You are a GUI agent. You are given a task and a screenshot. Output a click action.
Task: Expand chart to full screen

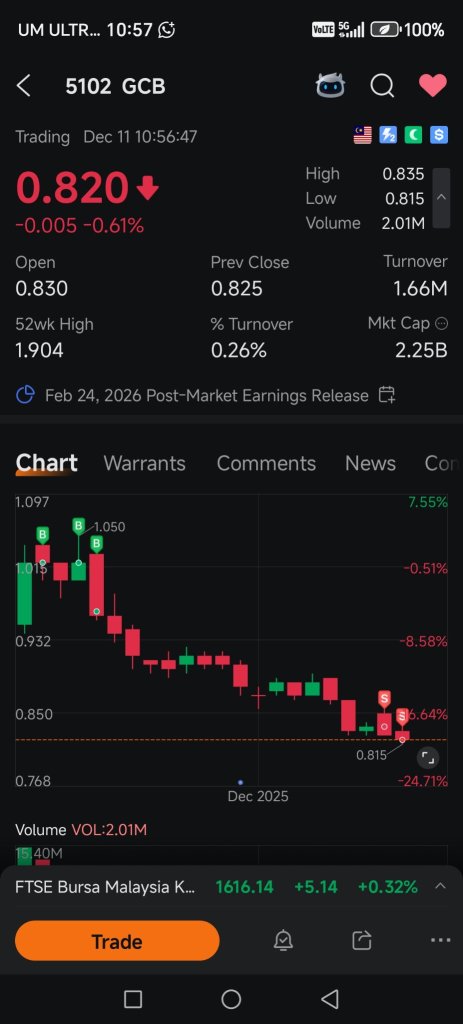pyautogui.click(x=428, y=758)
